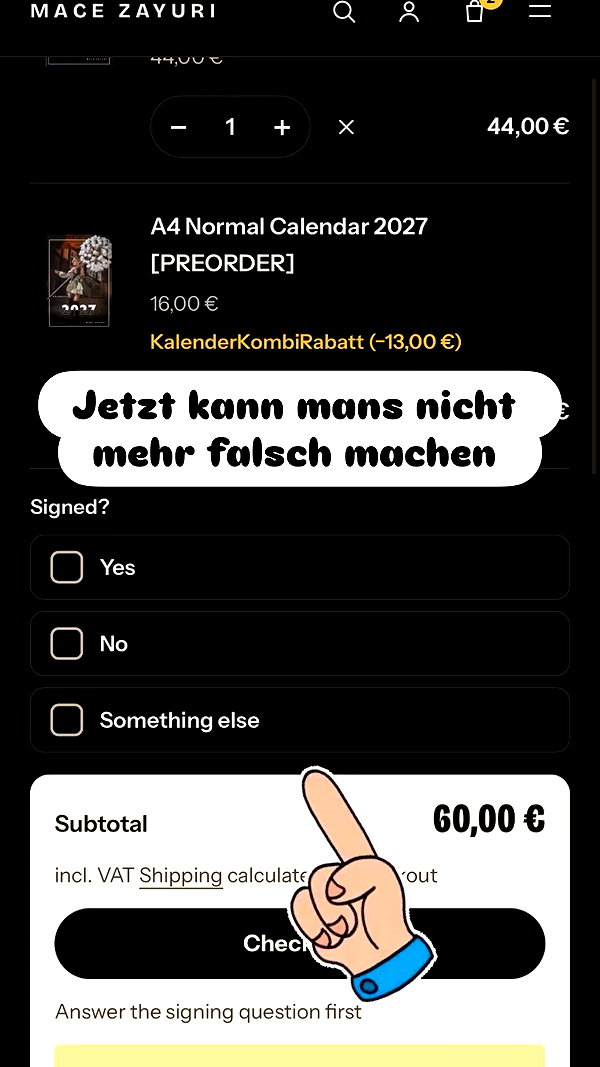Open the account profile icon
The width and height of the screenshot is (600, 1067).
click(409, 12)
